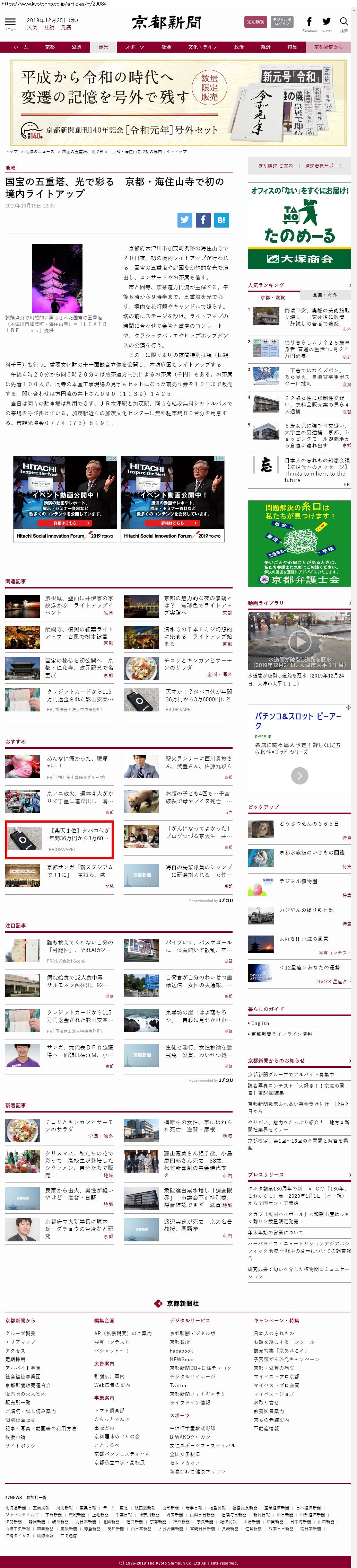
Task: Visit Kyoto Shimbun's Facebook page from header
Action: click(310, 23)
